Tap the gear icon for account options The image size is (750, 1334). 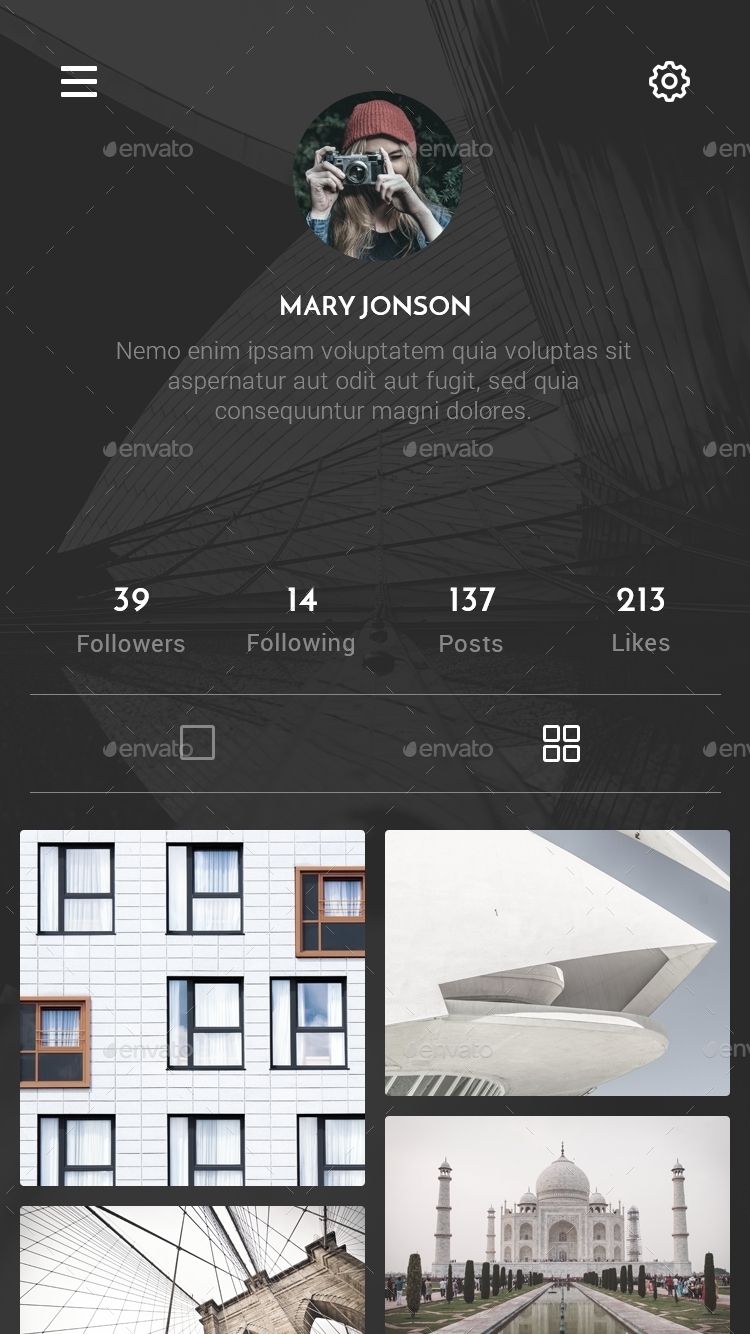tap(669, 82)
